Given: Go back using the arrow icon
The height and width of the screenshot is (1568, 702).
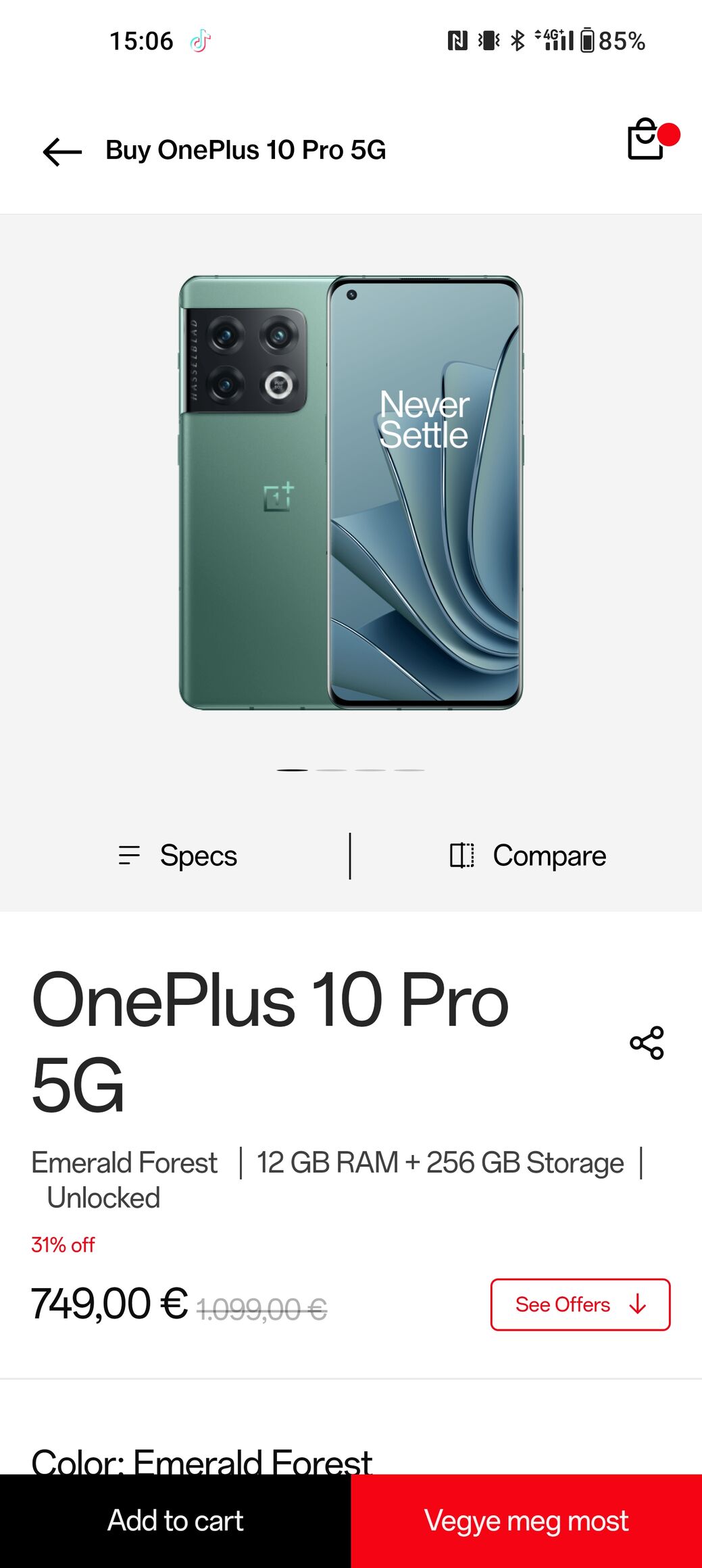Looking at the screenshot, I should click(62, 151).
